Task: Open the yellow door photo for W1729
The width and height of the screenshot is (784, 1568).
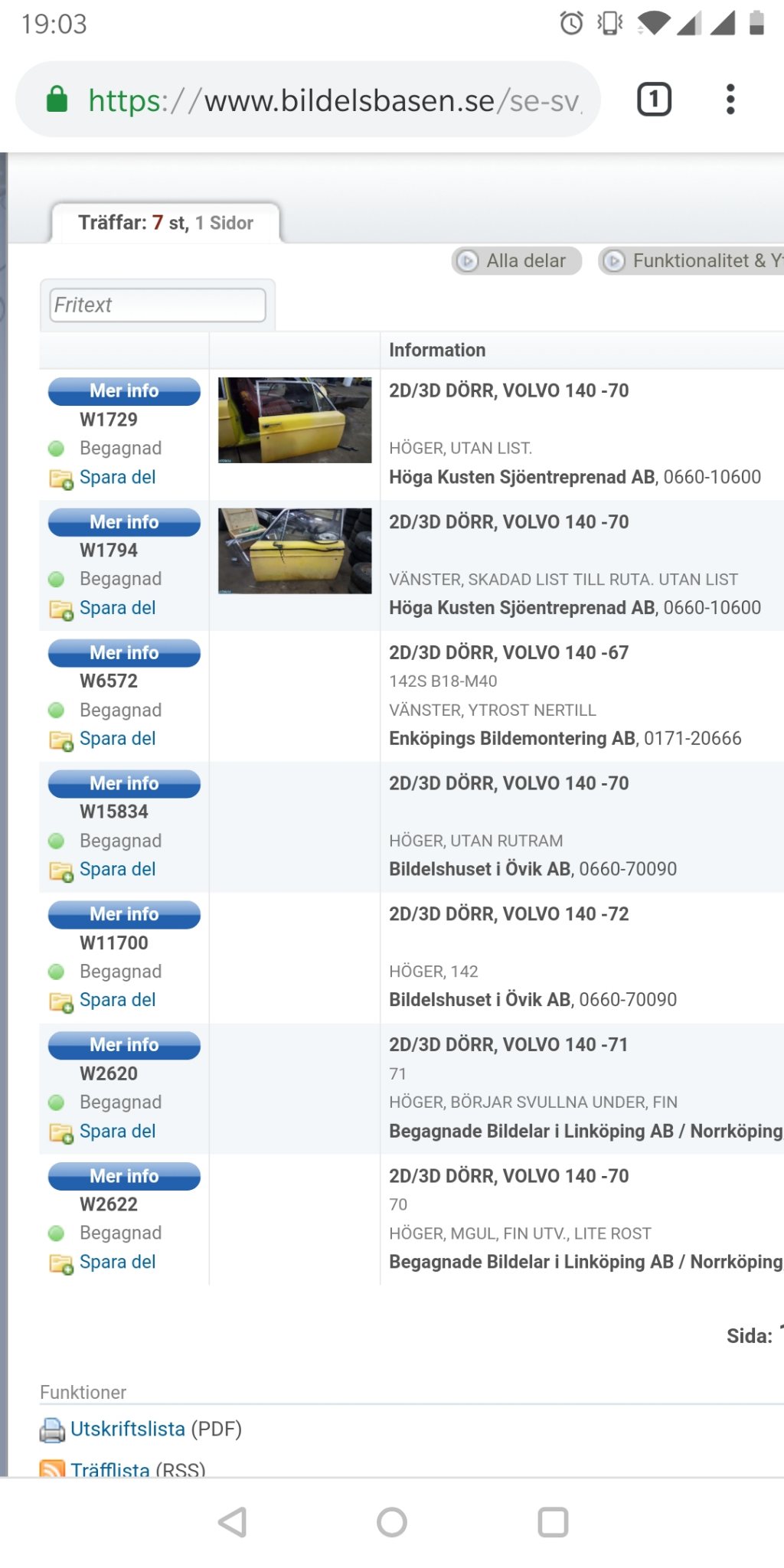Action: [295, 420]
